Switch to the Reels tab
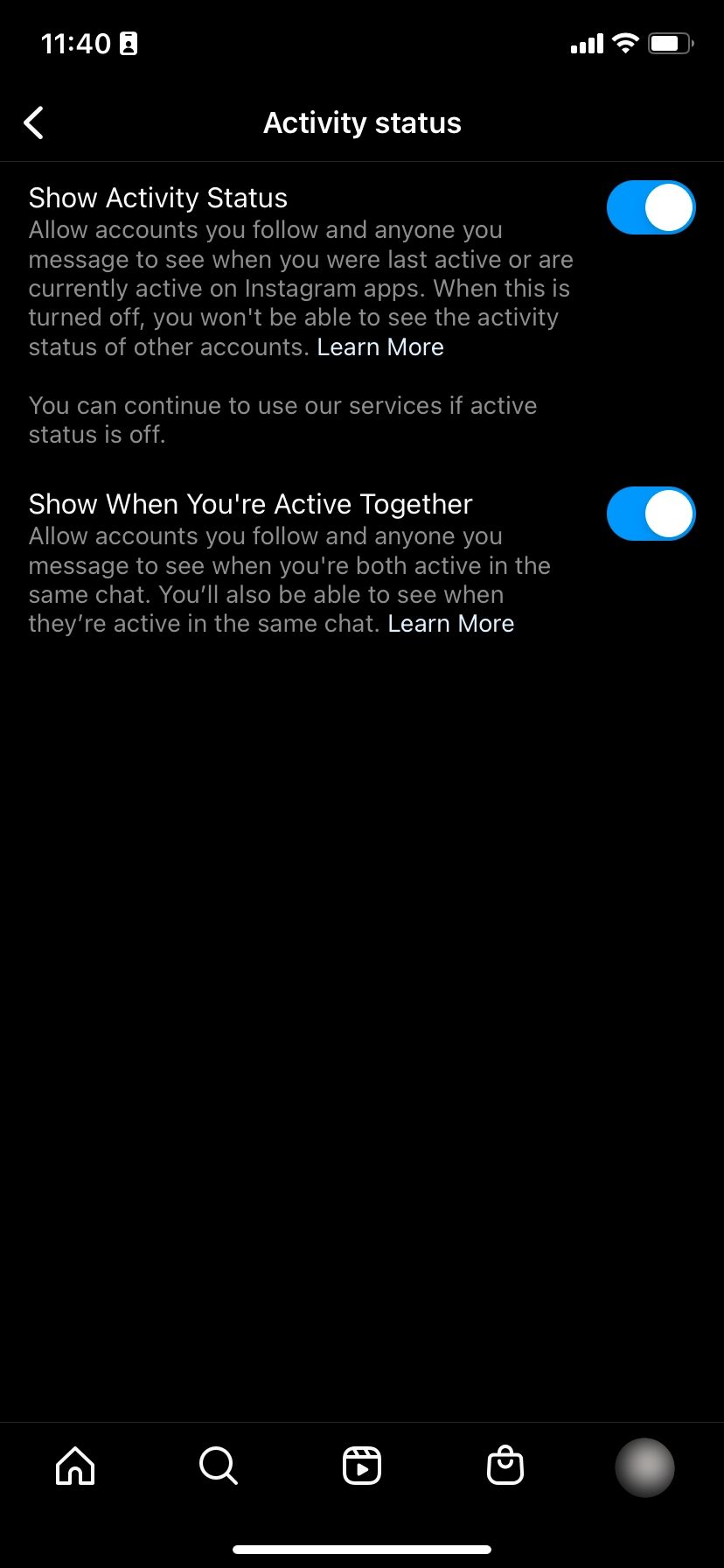This screenshot has width=724, height=1568. click(362, 1466)
